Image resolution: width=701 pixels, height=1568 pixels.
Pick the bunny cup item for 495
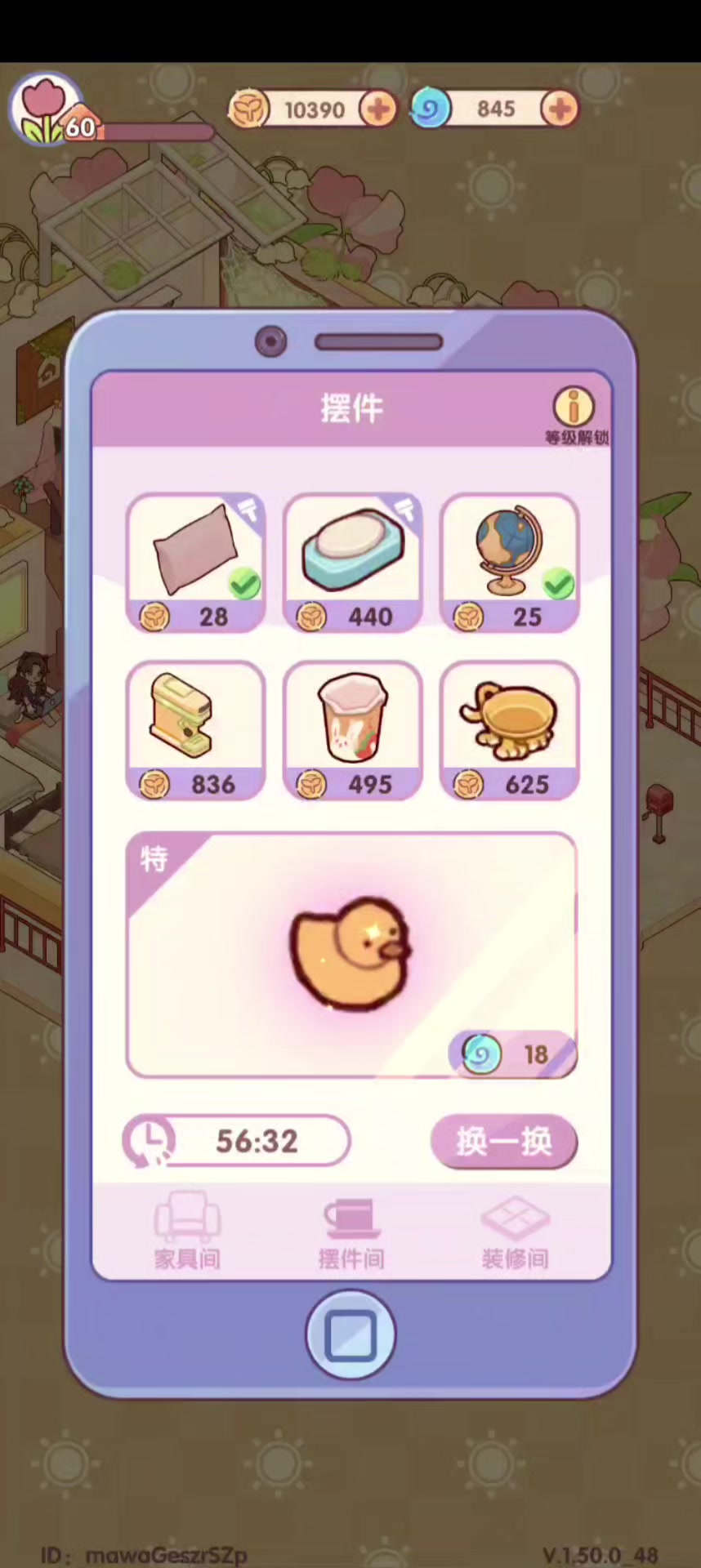[x=352, y=730]
